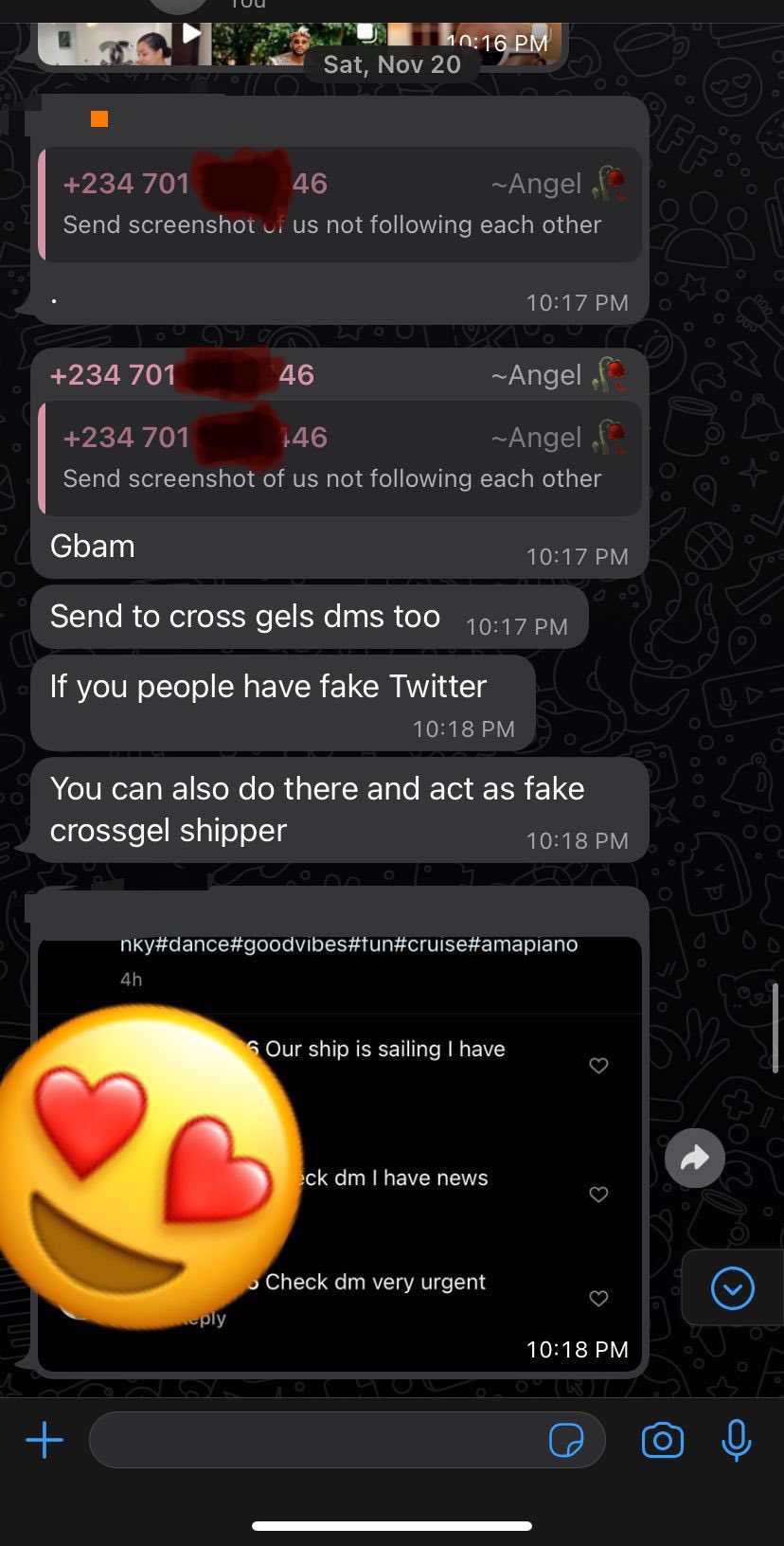Play the video thumbnail at top

point(191,34)
